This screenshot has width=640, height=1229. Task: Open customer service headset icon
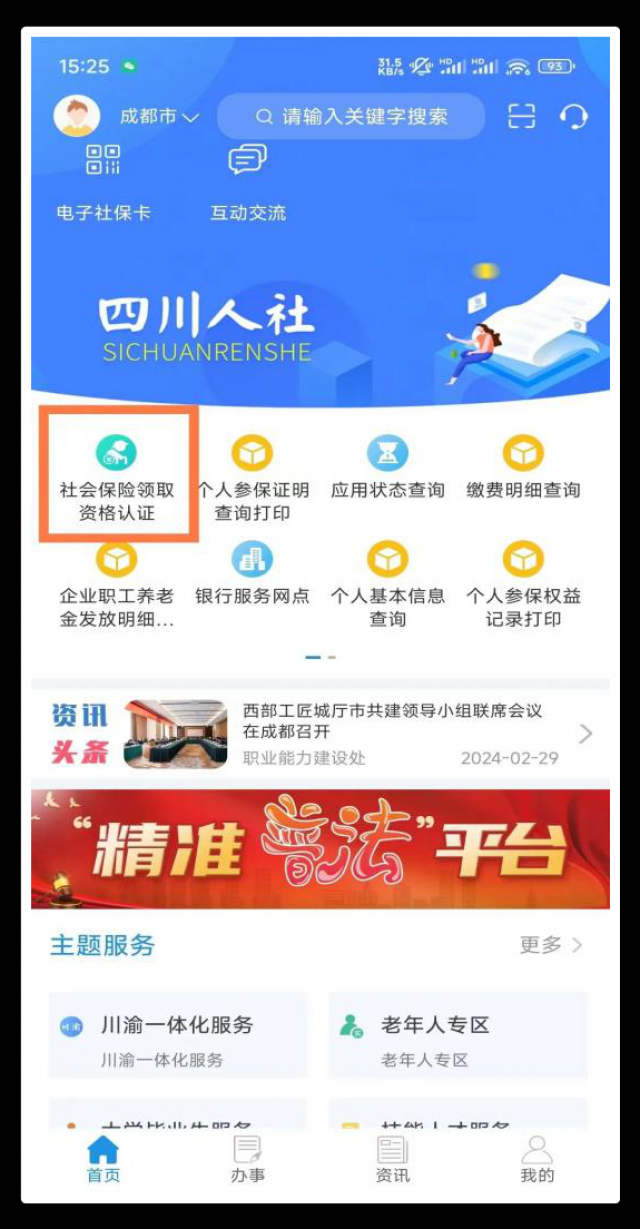(573, 117)
